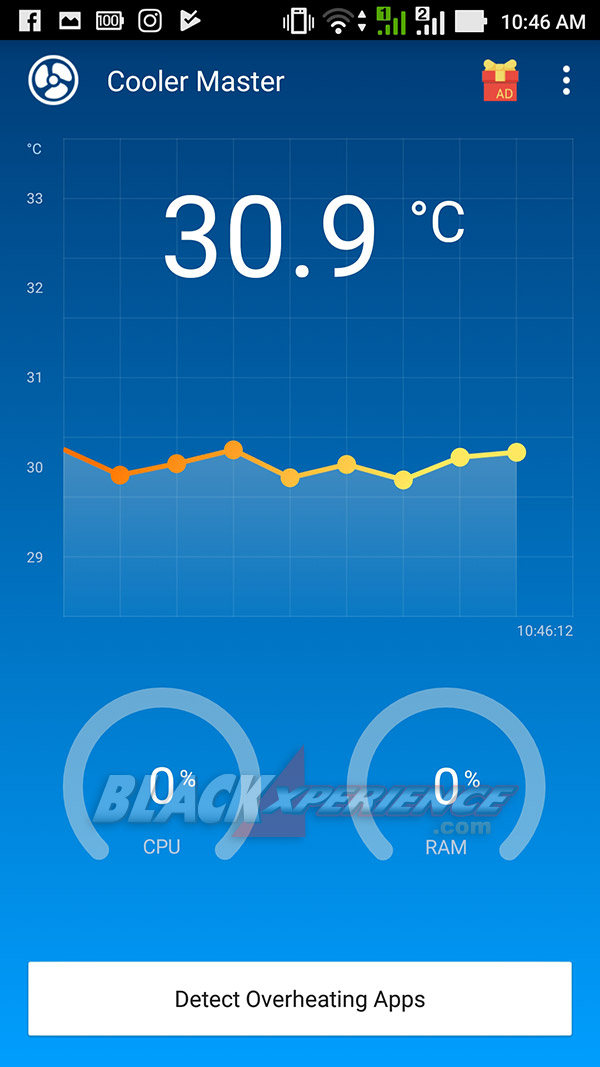The image size is (600, 1067).
Task: Open the gift box AD icon
Action: pos(499,81)
